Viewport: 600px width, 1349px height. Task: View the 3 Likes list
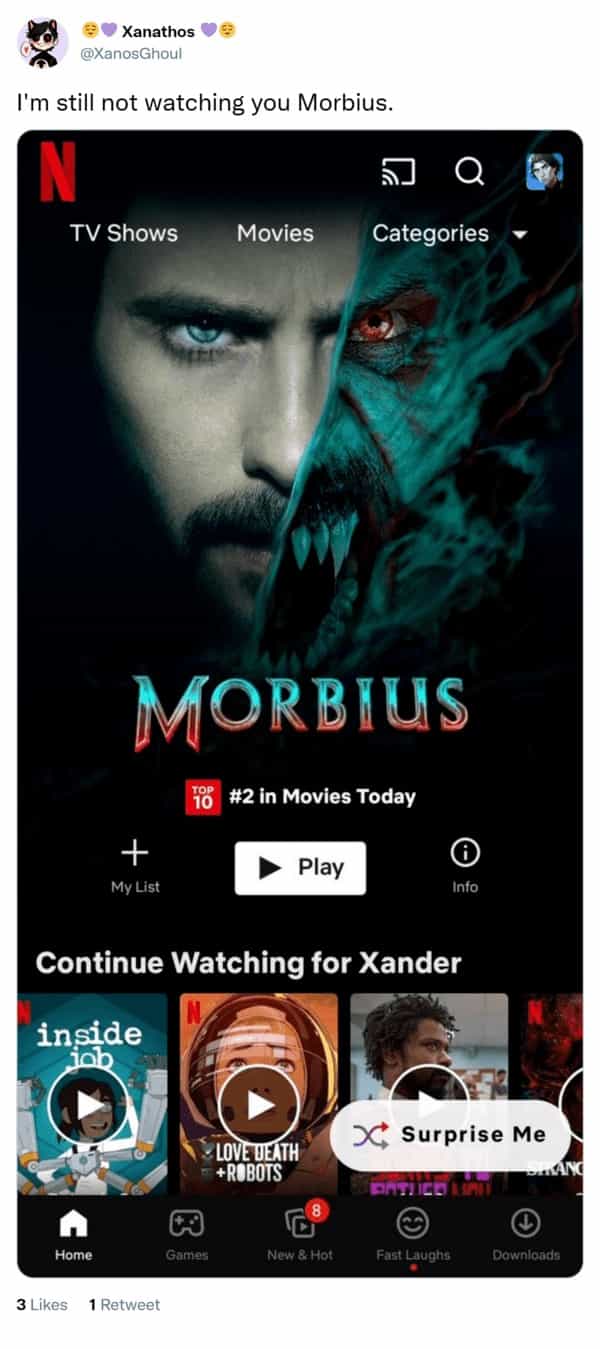tap(42, 1304)
